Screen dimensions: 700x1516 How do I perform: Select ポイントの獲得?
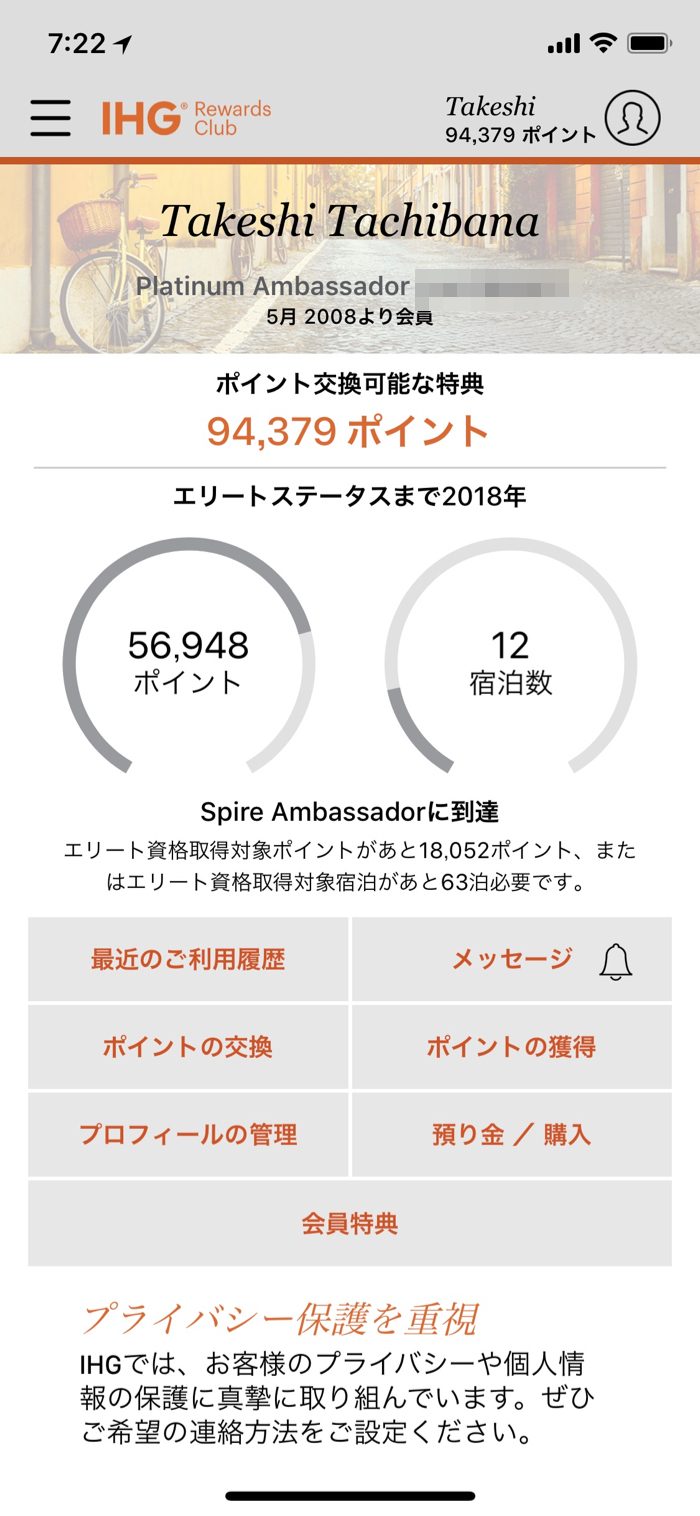click(512, 1047)
